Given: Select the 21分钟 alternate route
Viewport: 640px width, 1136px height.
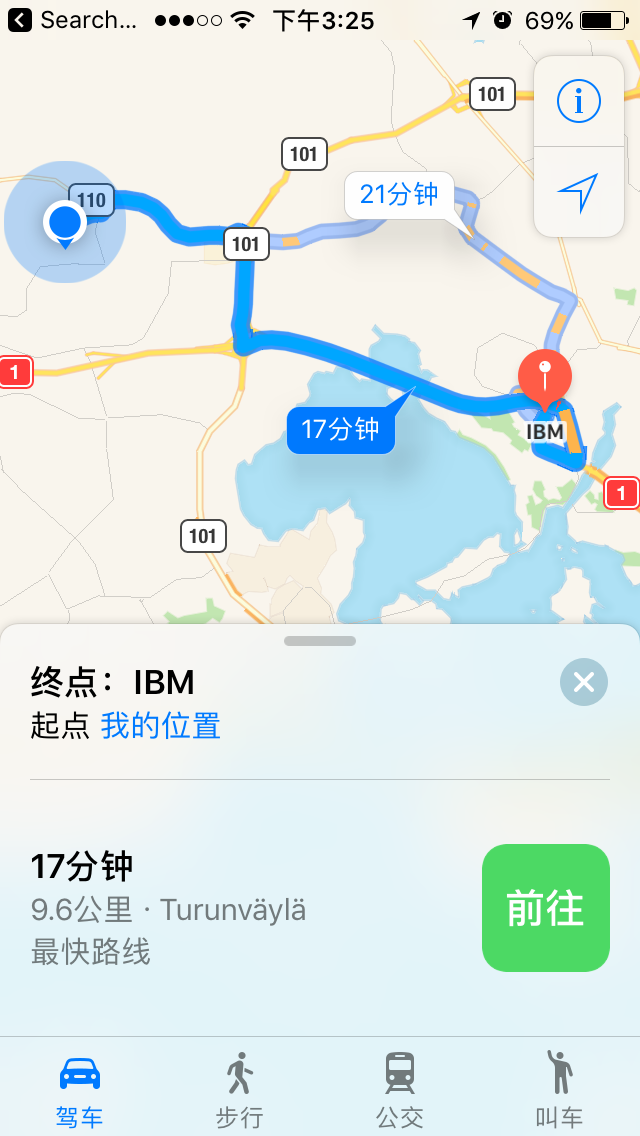Looking at the screenshot, I should [x=399, y=194].
